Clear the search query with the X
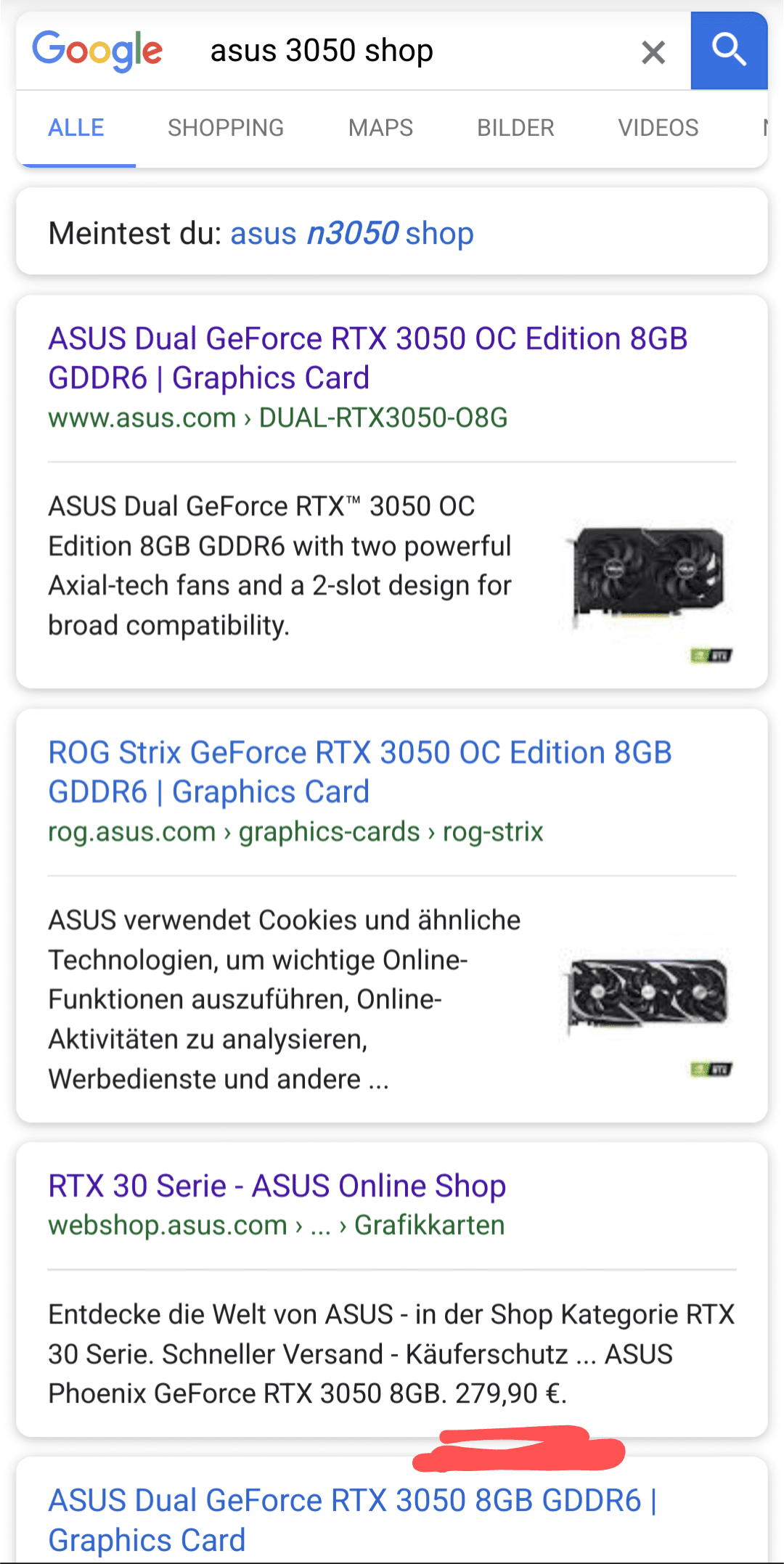Image resolution: width=784 pixels, height=1564 pixels. (x=653, y=52)
